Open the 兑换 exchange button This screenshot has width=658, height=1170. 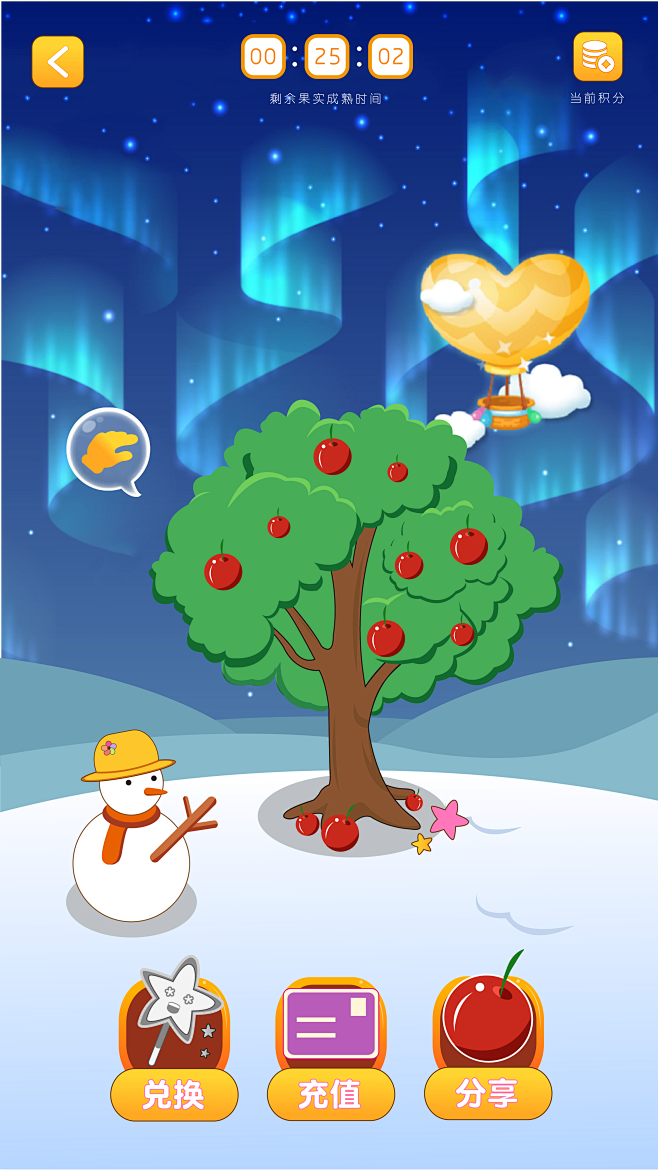click(x=174, y=1093)
